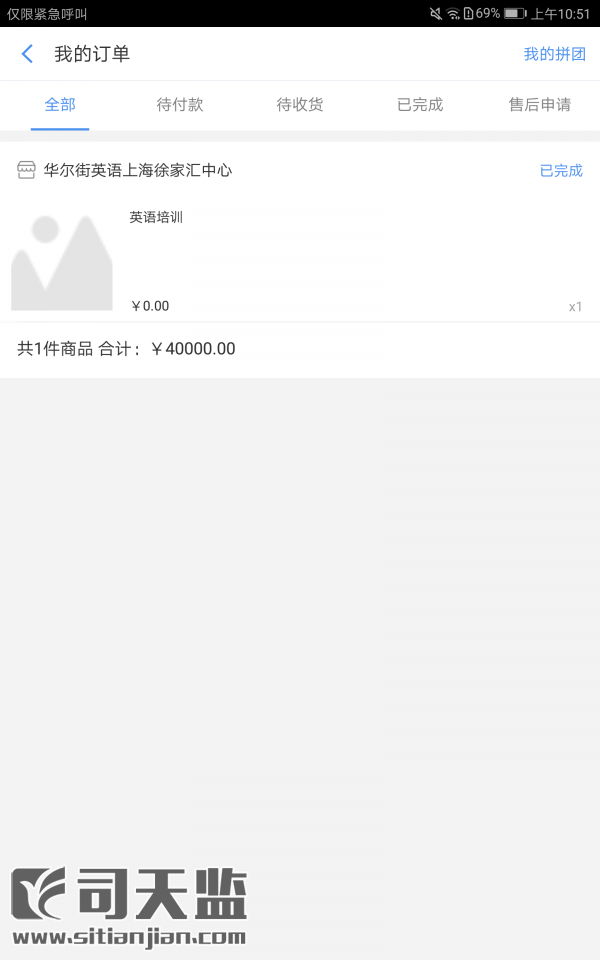This screenshot has width=600, height=960.
Task: Select the 全部 tab
Action: (60, 105)
